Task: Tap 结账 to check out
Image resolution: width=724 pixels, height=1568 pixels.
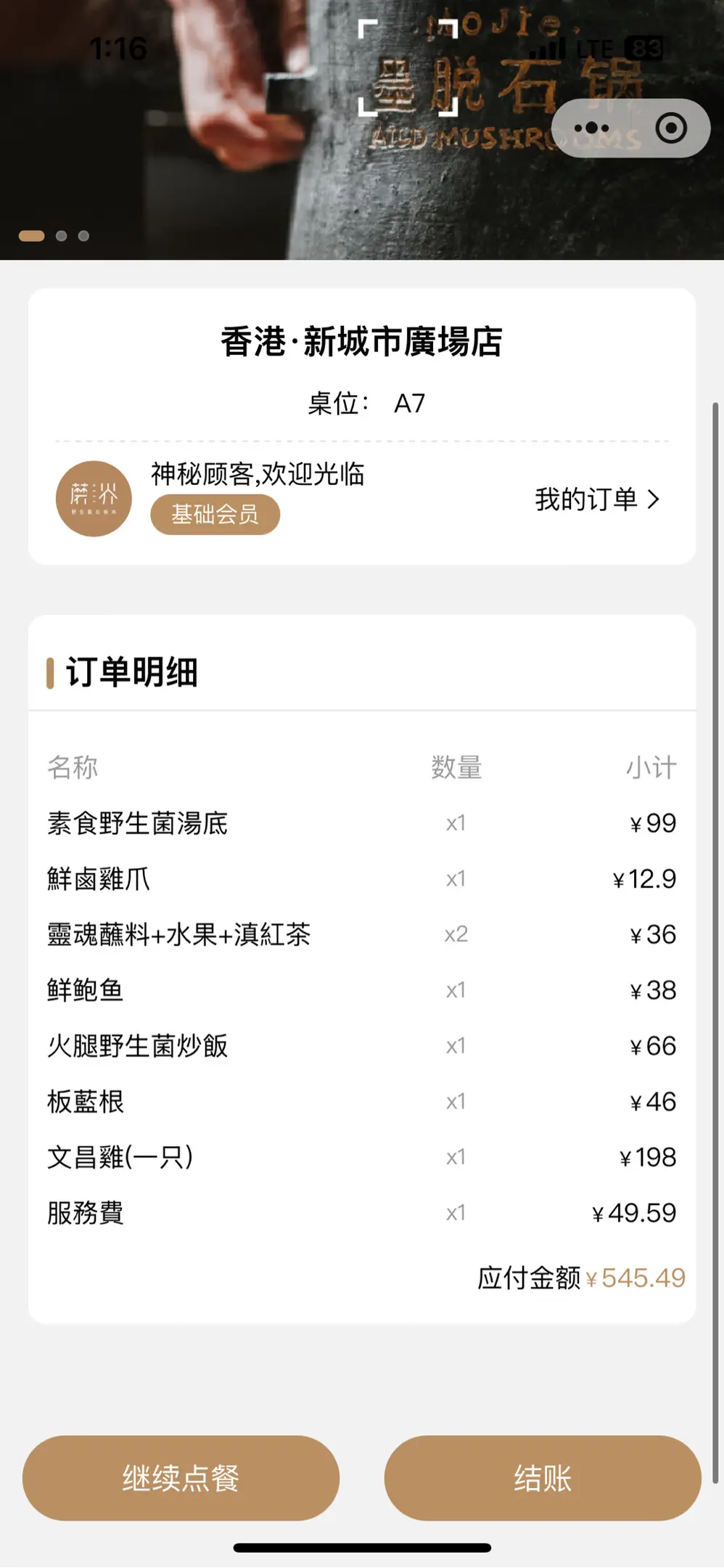Action: click(x=543, y=1477)
